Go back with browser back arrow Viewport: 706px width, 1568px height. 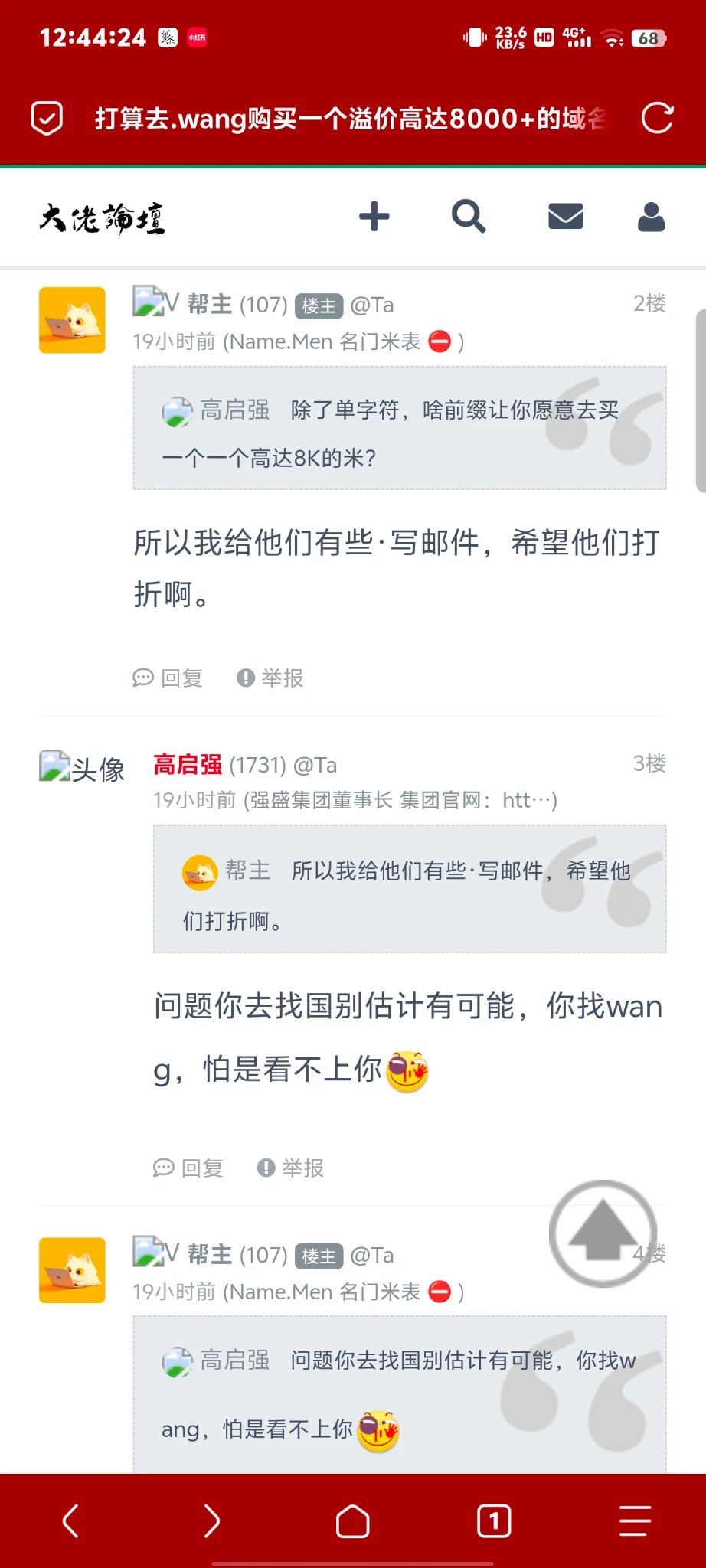[x=70, y=1521]
